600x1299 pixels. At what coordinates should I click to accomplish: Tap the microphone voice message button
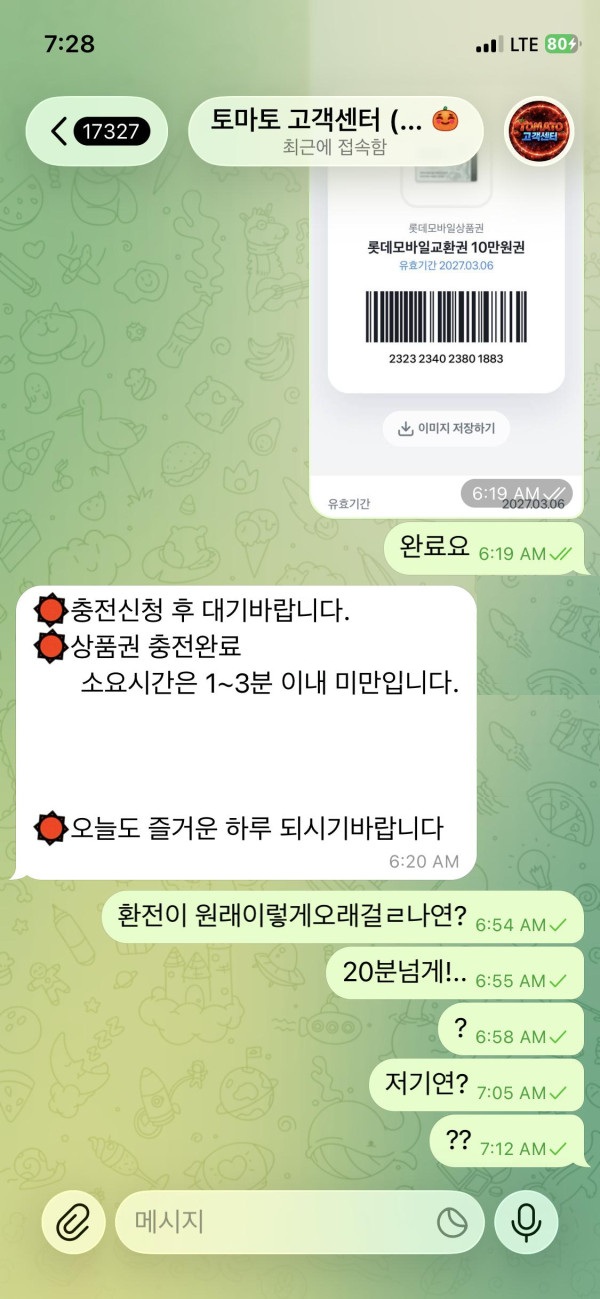pyautogui.click(x=526, y=1222)
